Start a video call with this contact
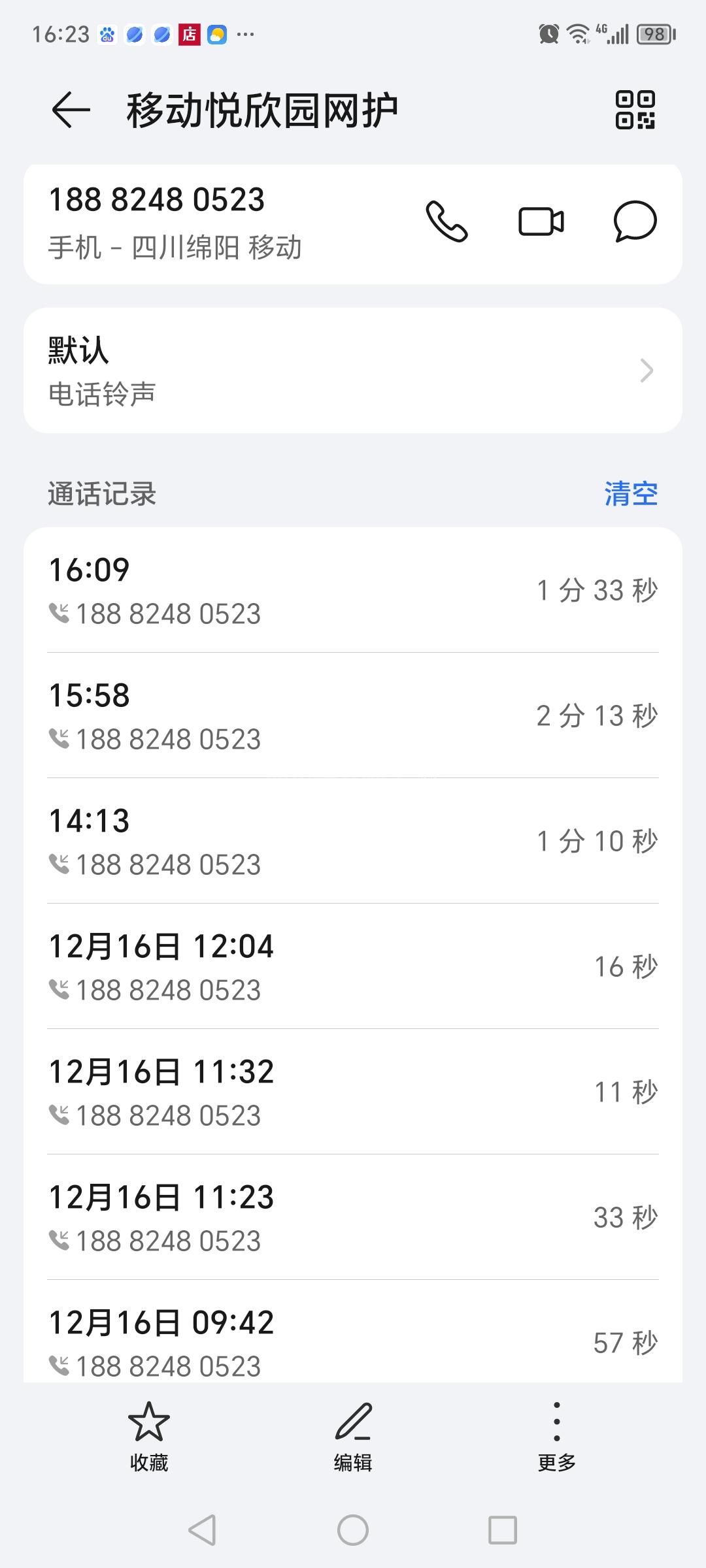This screenshot has height=1568, width=706. [541, 221]
